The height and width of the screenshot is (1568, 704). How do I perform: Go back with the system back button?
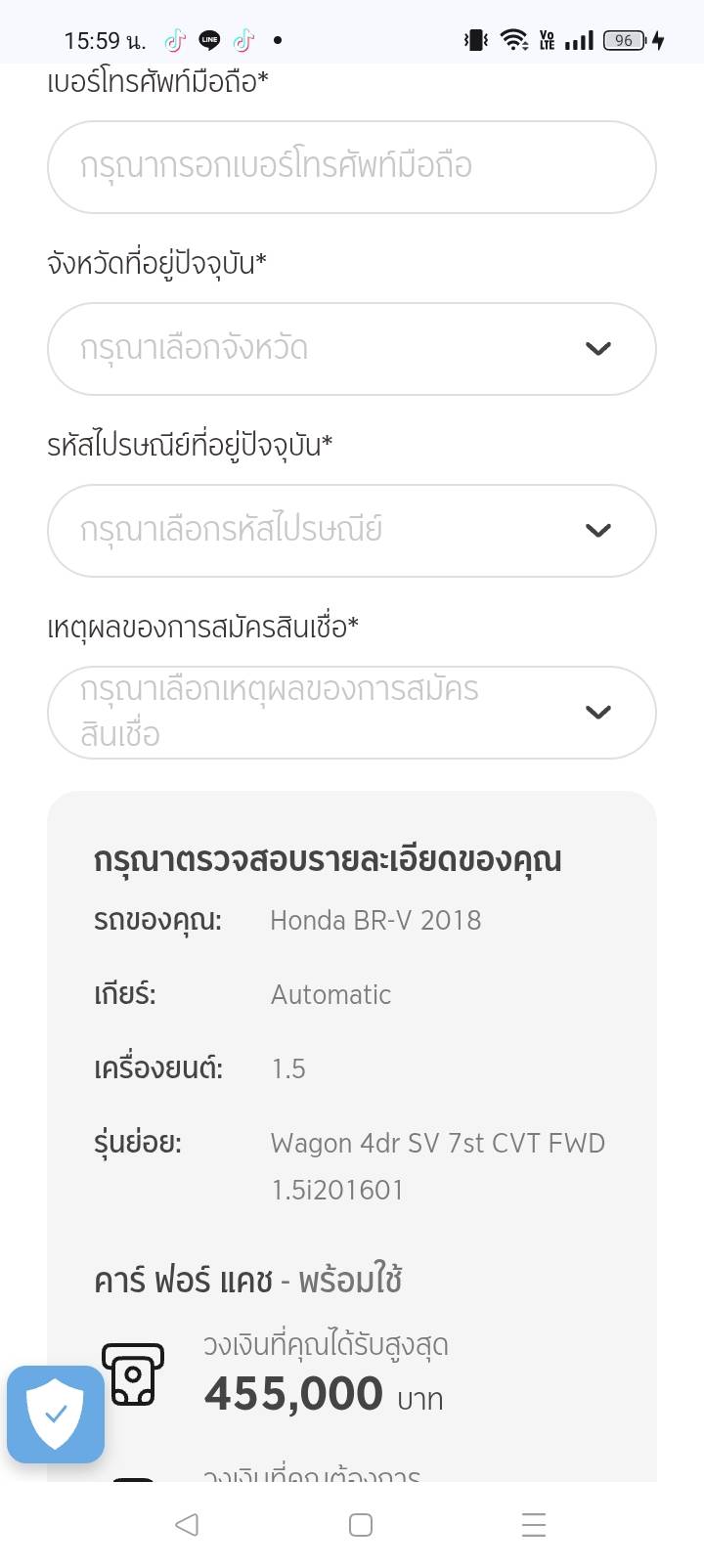click(x=186, y=1524)
